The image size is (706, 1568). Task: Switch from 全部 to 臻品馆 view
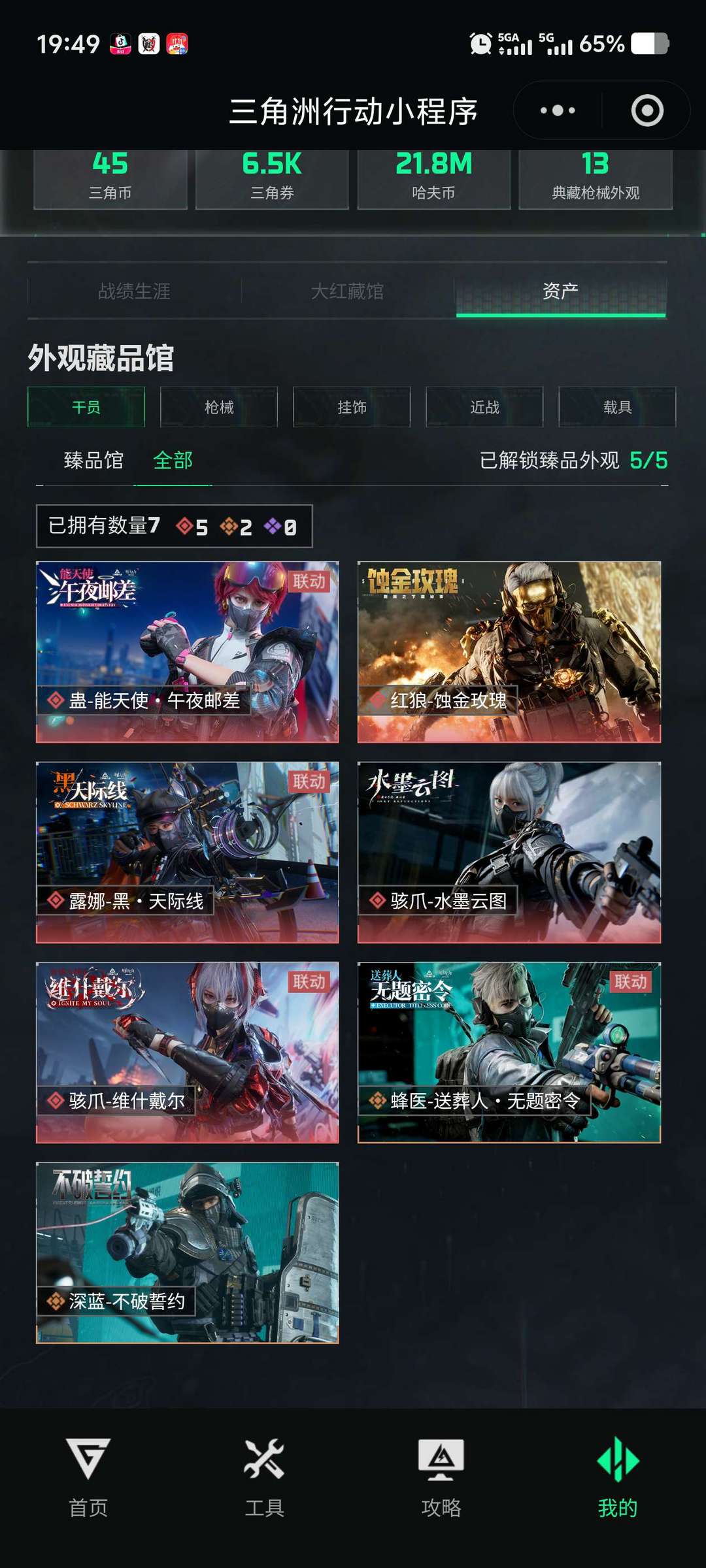pos(93,461)
